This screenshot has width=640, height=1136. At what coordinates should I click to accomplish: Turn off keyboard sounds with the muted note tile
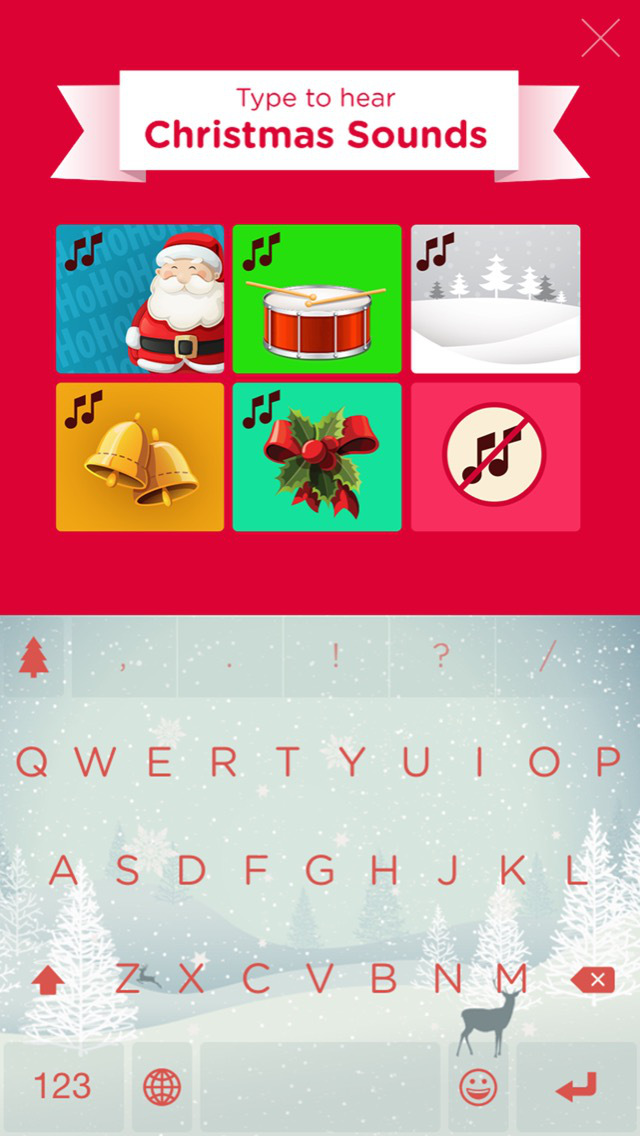point(495,457)
